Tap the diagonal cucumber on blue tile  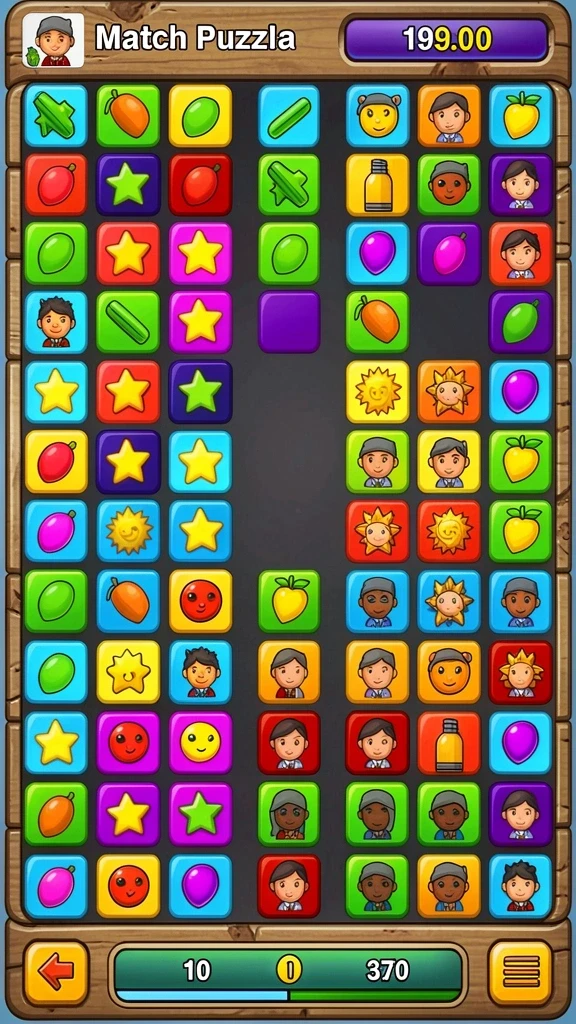click(x=289, y=116)
